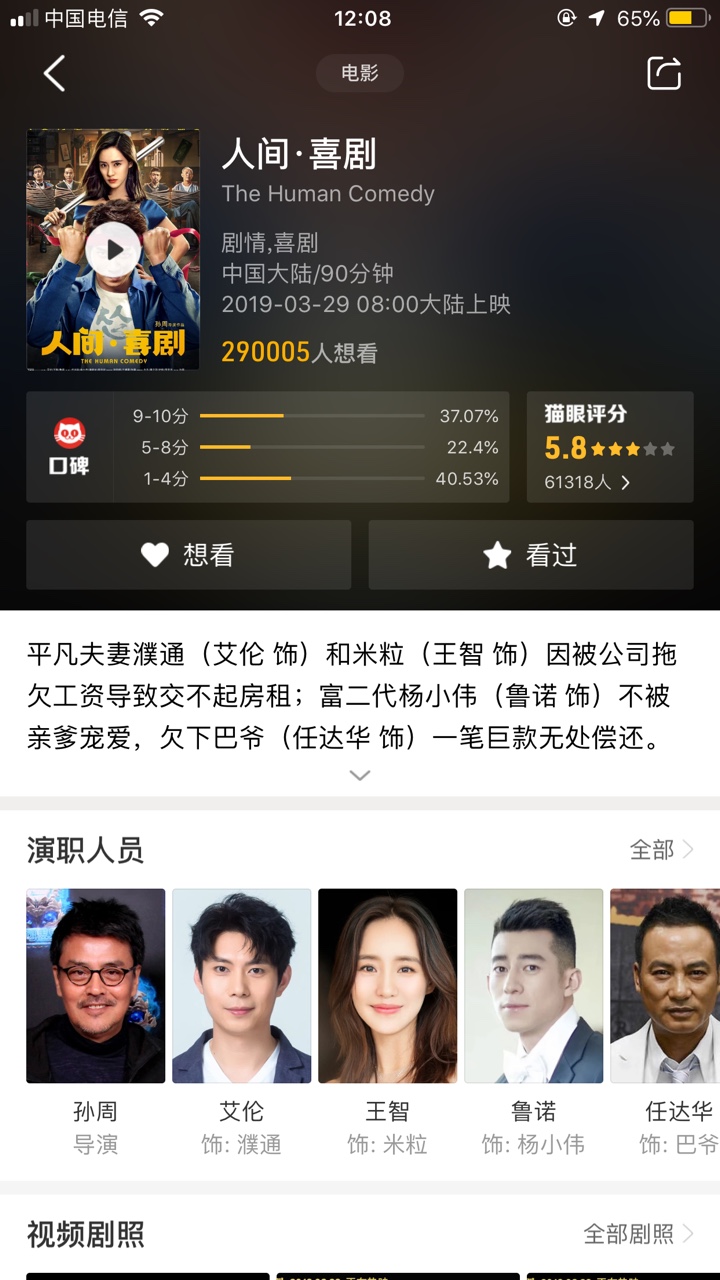Image resolution: width=720 pixels, height=1280 pixels.
Task: Play the trailer on the poster
Action: tap(112, 250)
